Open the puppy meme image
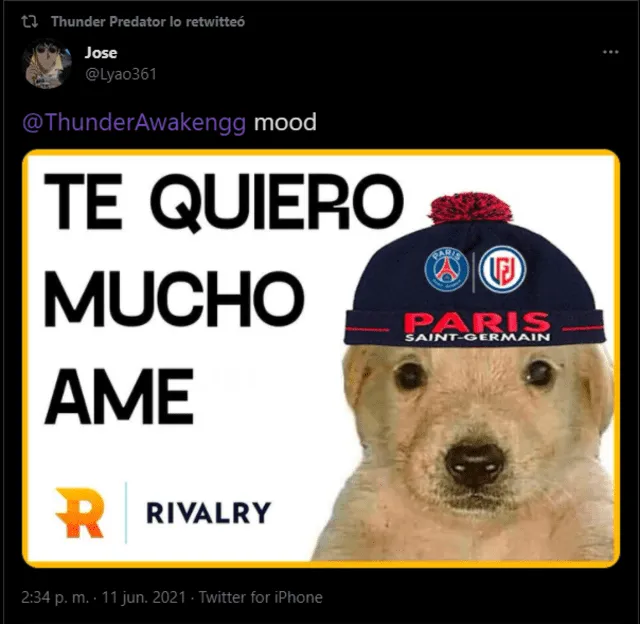640x624 pixels. [321, 358]
